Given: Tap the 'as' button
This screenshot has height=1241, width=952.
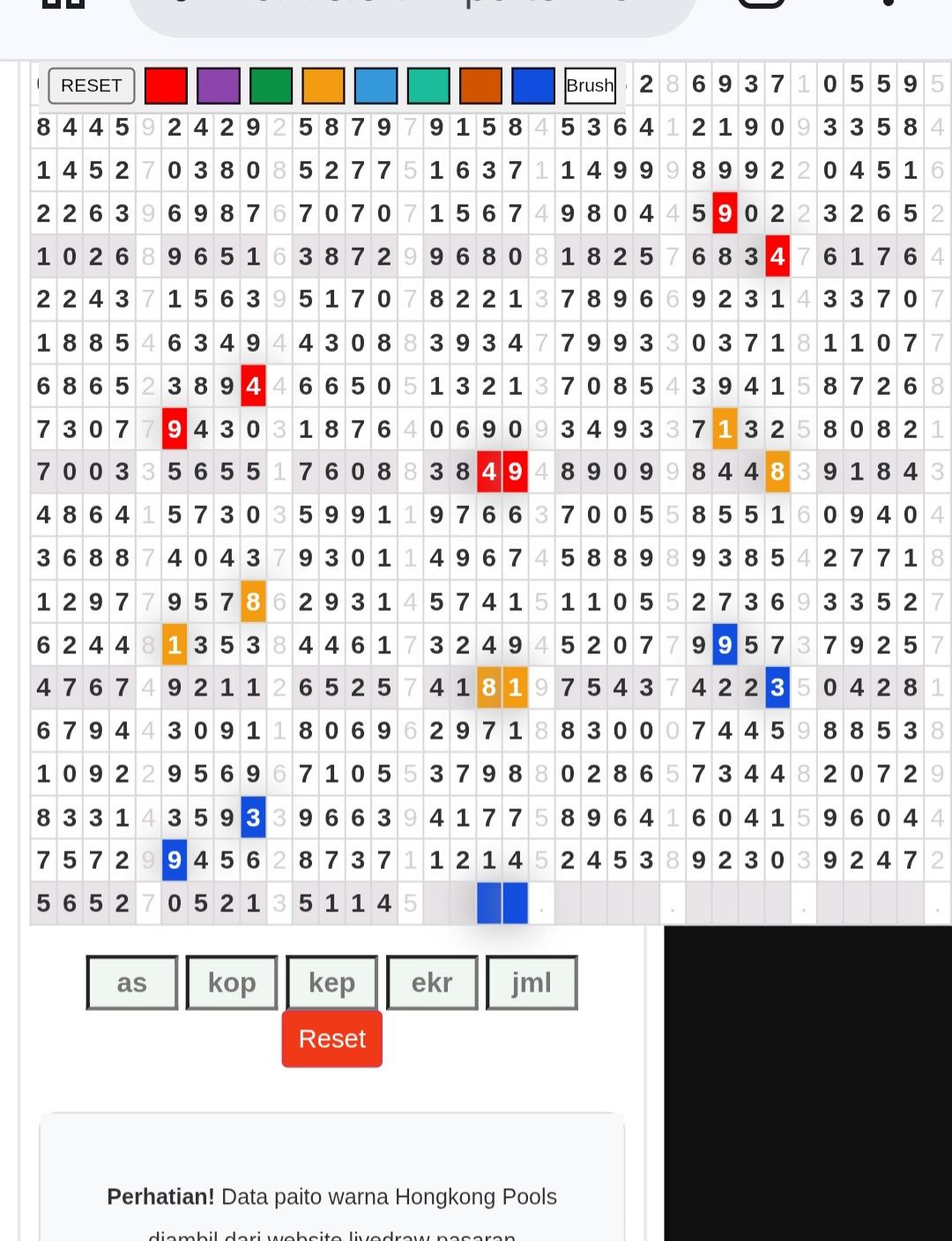Looking at the screenshot, I should [132, 982].
